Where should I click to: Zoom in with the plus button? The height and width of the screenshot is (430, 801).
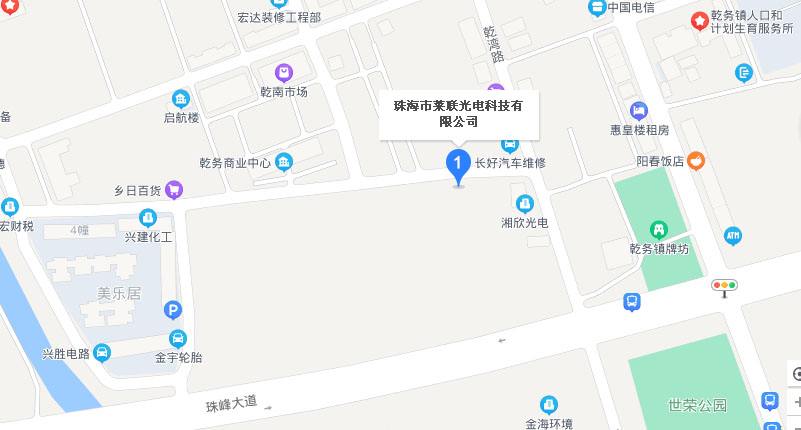797,401
